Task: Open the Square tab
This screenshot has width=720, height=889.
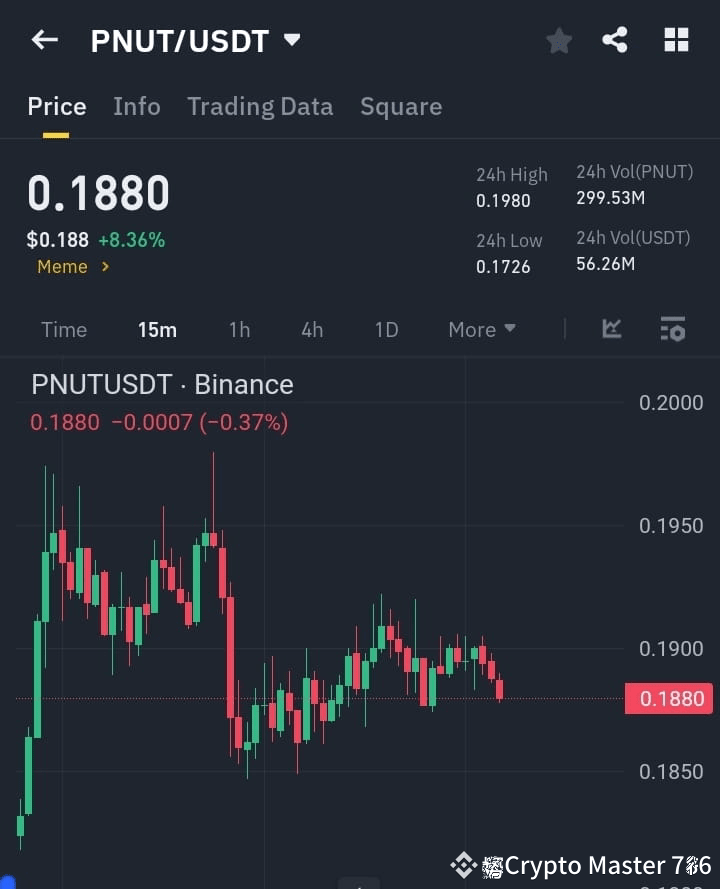Action: (x=400, y=106)
